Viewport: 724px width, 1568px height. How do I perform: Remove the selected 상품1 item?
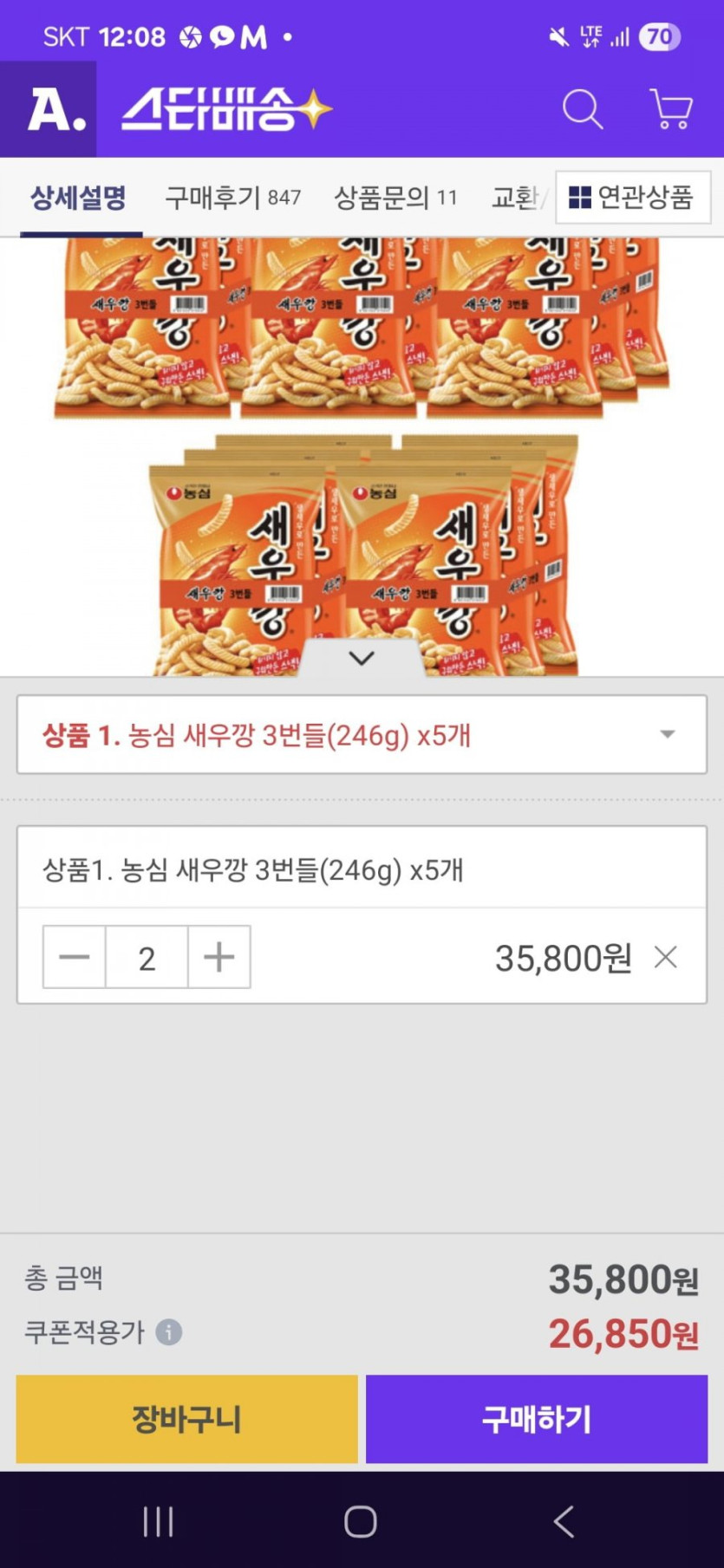[666, 957]
